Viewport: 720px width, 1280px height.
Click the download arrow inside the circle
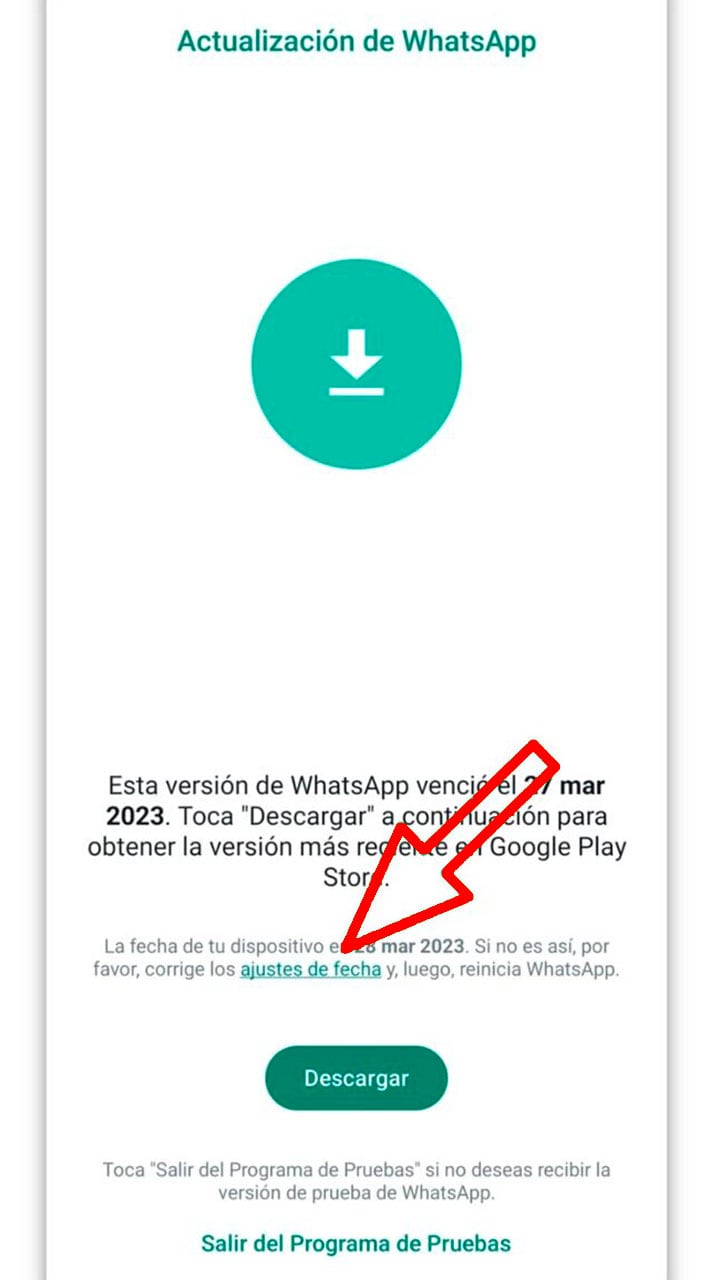tap(357, 363)
